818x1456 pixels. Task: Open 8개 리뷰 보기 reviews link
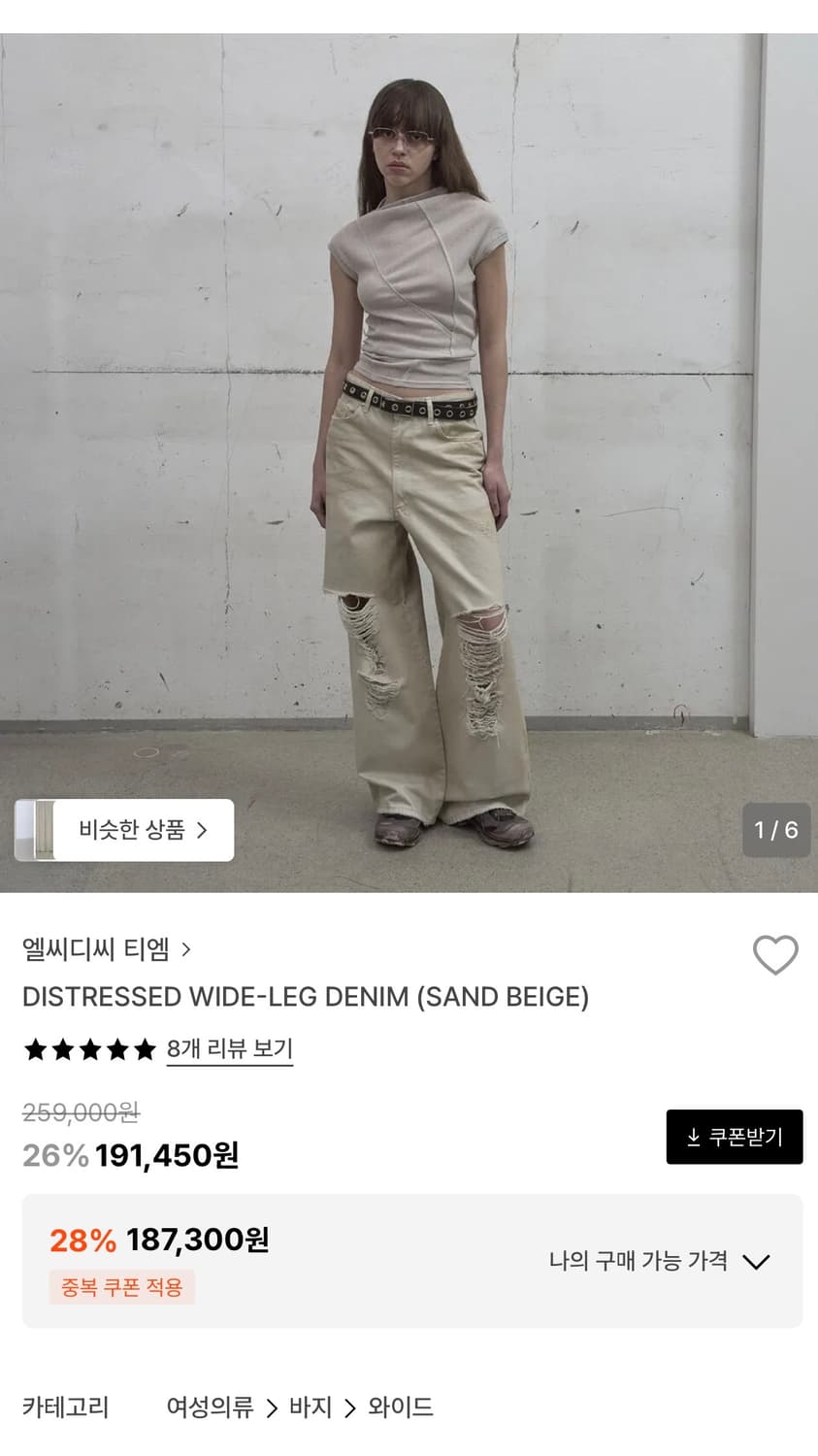click(x=229, y=1049)
